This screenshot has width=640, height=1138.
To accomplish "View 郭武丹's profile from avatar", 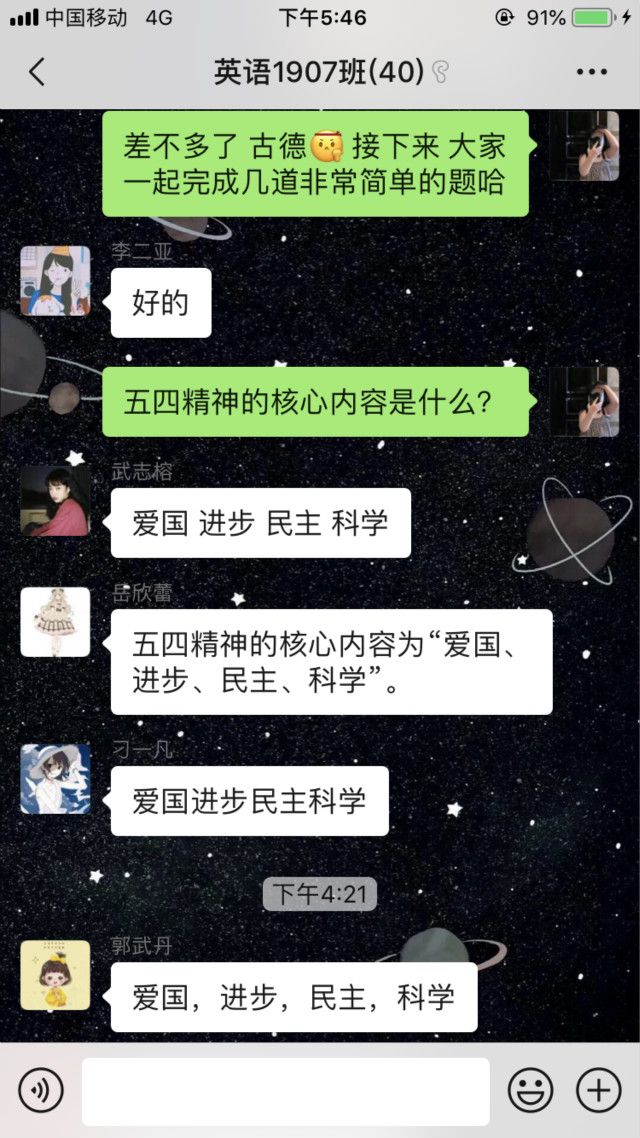I will click(x=55, y=975).
